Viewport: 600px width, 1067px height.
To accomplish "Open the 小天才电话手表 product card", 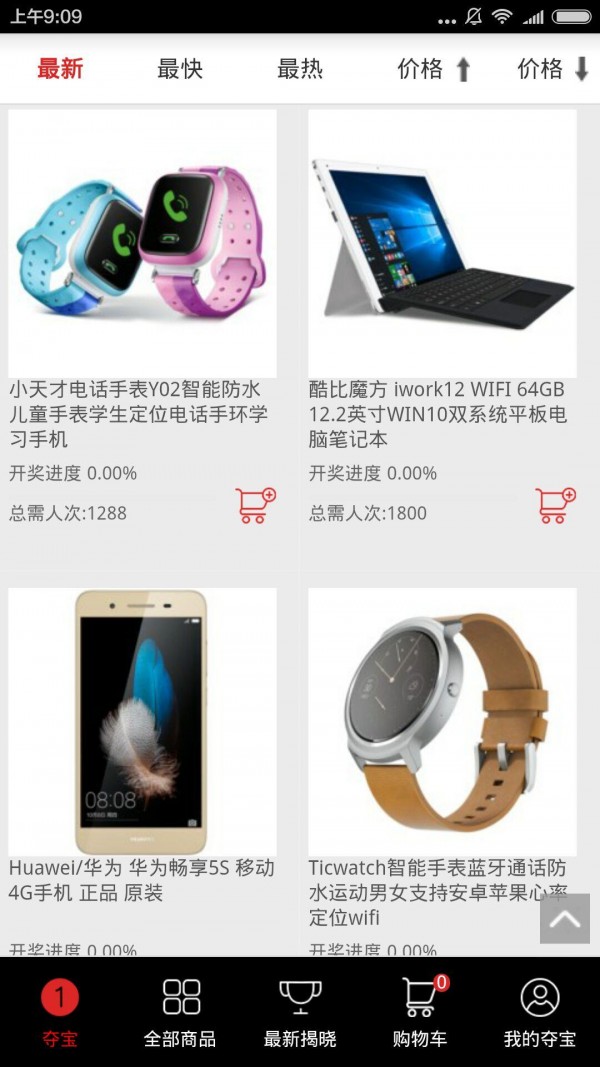I will point(142,244).
